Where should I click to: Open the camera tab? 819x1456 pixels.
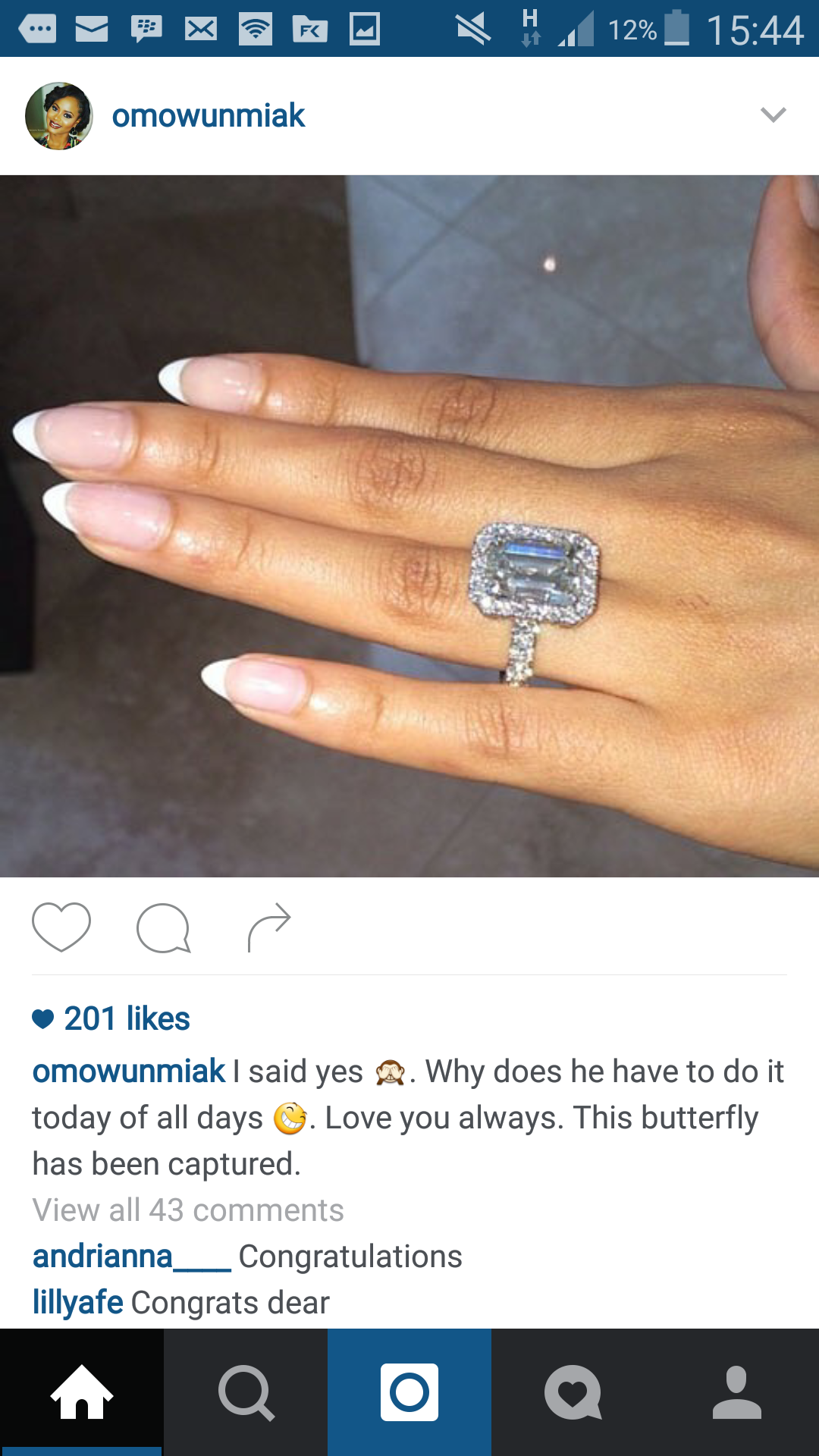[x=409, y=1392]
